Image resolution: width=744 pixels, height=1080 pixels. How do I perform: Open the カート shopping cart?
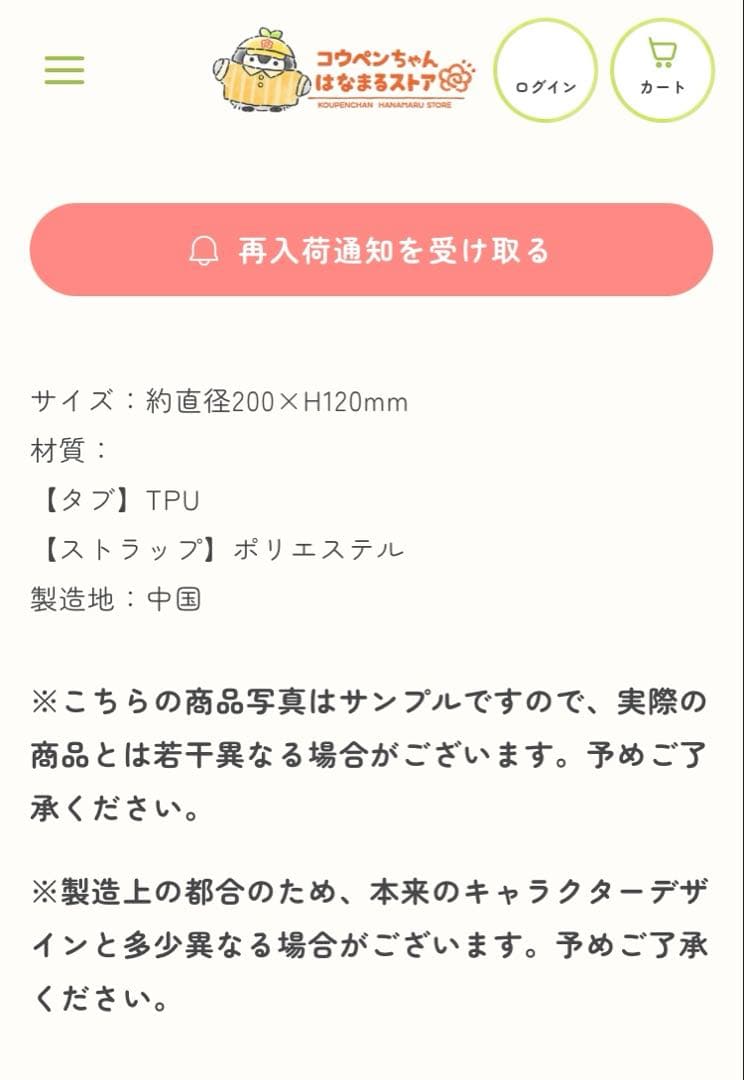click(x=662, y=70)
